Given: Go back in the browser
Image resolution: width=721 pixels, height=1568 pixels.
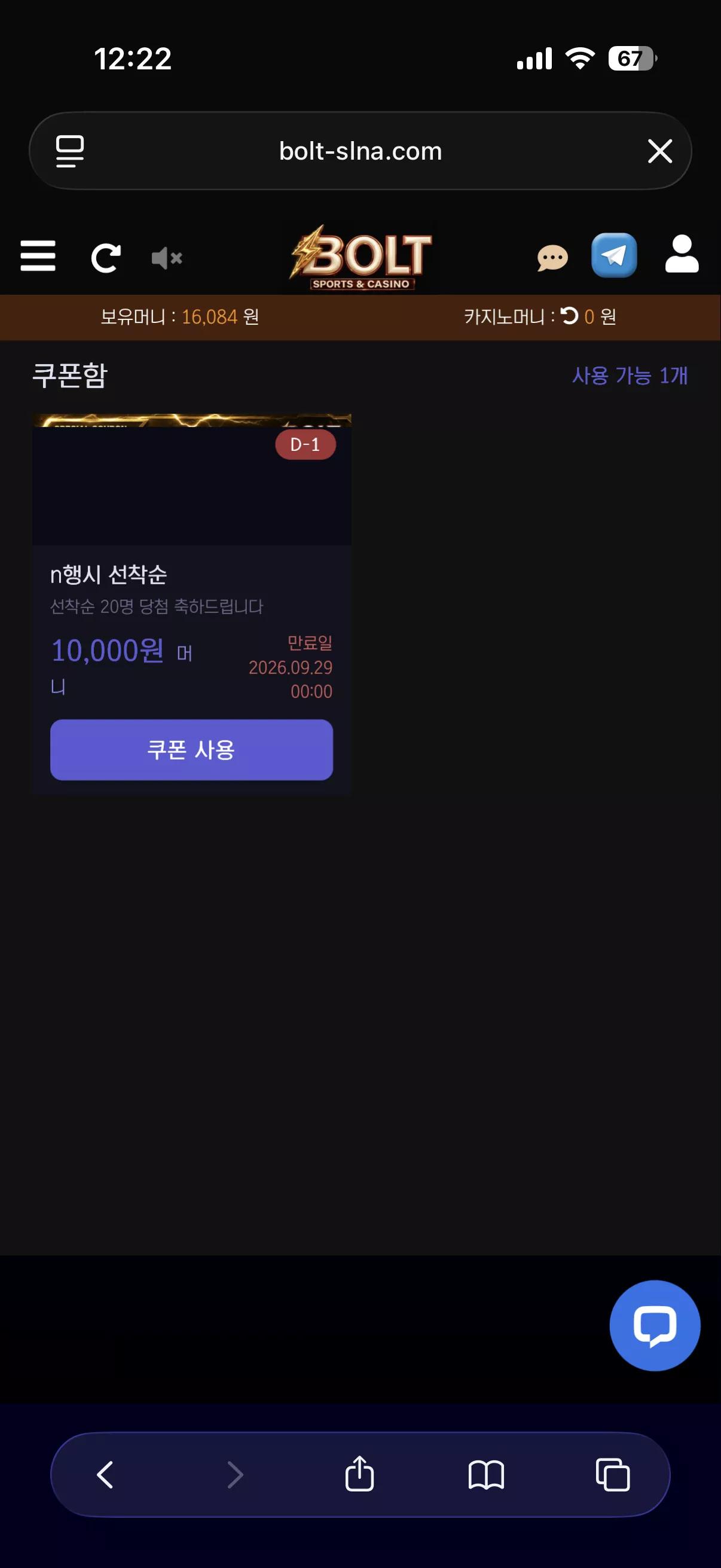Looking at the screenshot, I should point(105,1474).
